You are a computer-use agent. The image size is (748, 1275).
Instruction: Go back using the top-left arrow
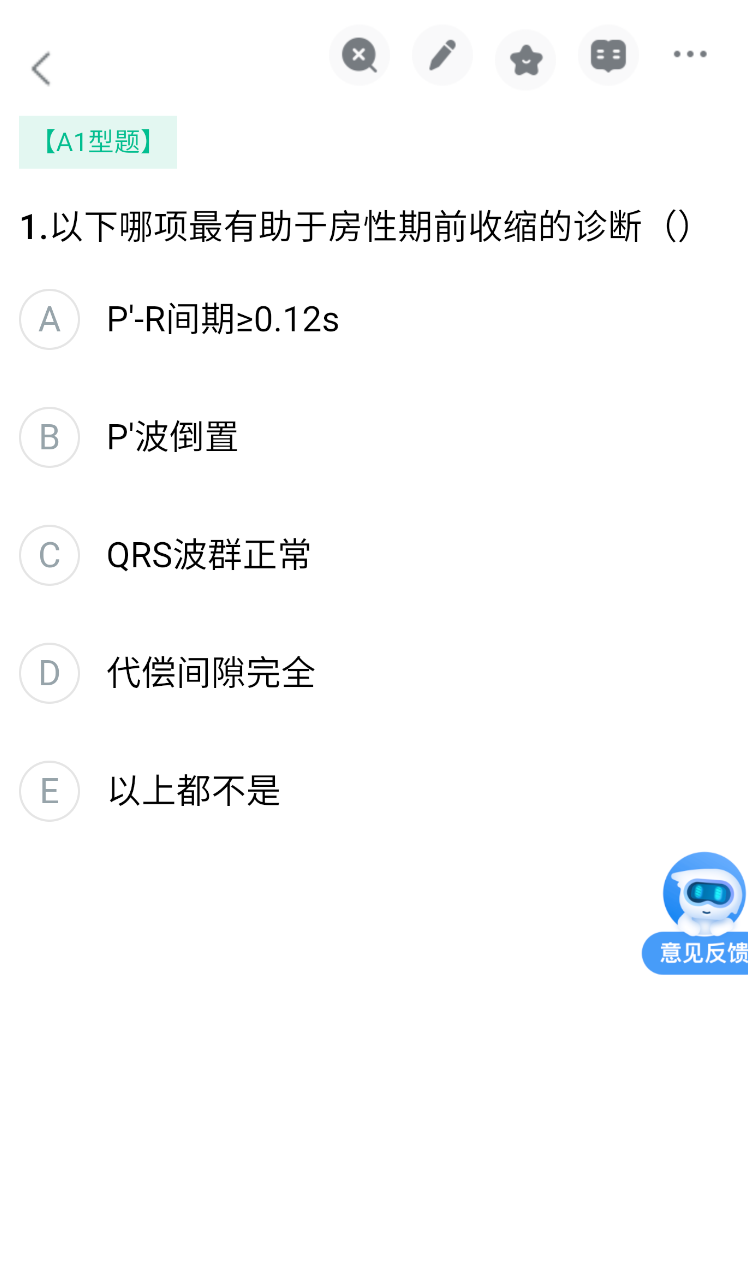[40, 69]
